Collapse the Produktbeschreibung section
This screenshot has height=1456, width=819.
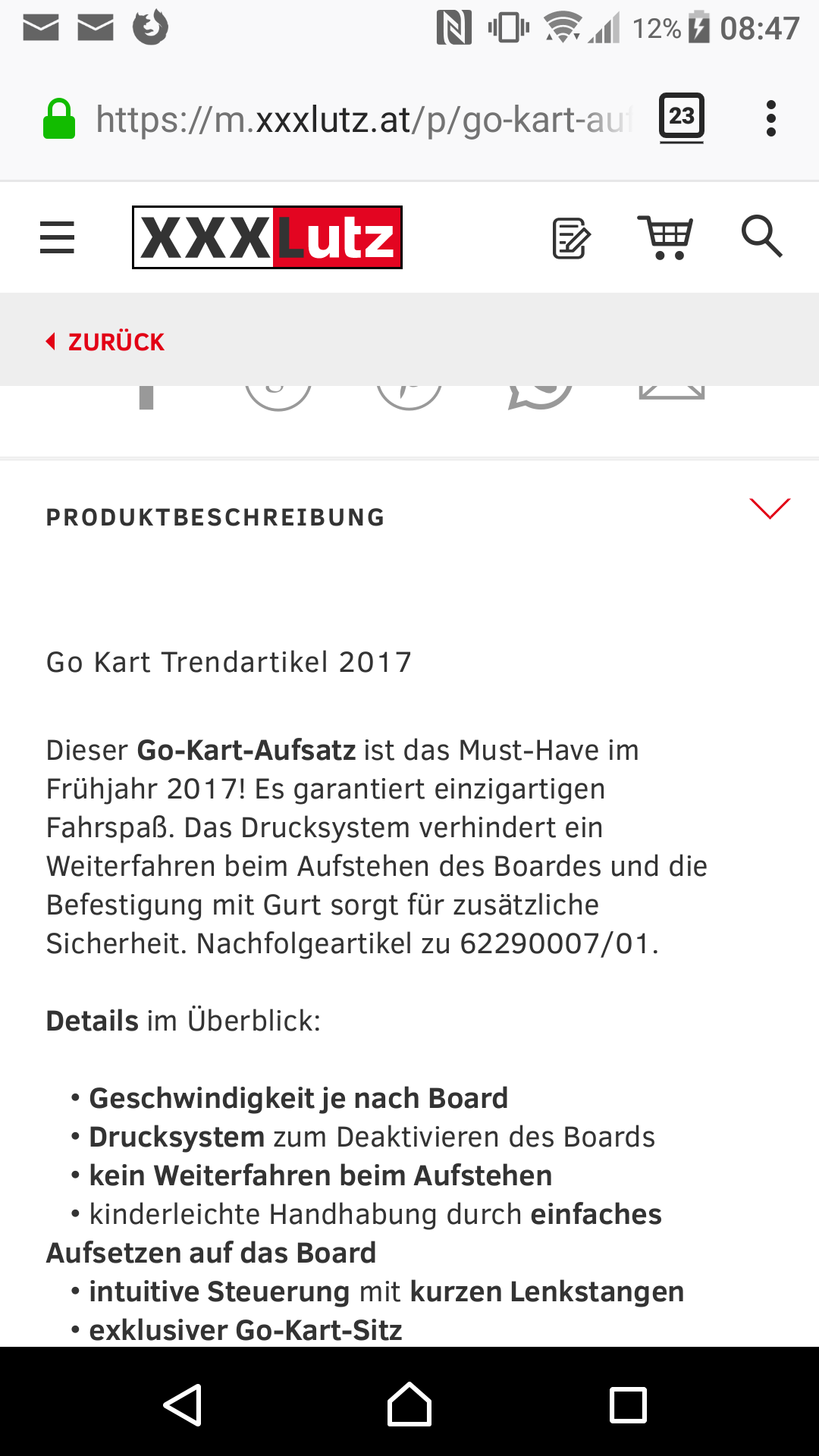[x=769, y=509]
